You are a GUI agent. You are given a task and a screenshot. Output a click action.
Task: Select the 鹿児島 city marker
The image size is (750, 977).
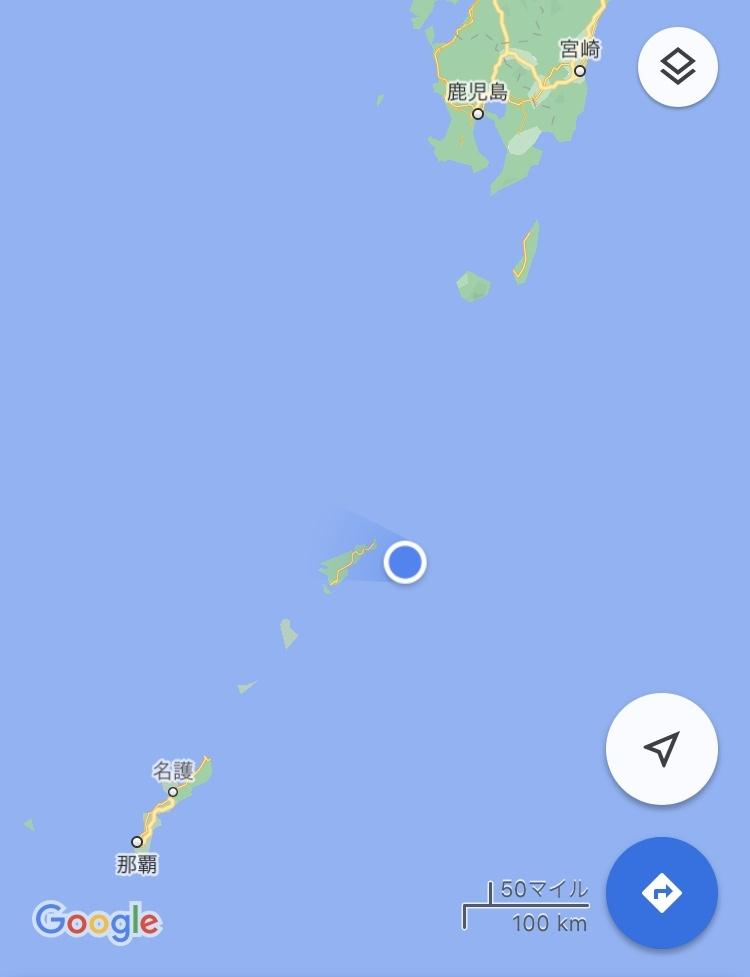pyautogui.click(x=478, y=114)
